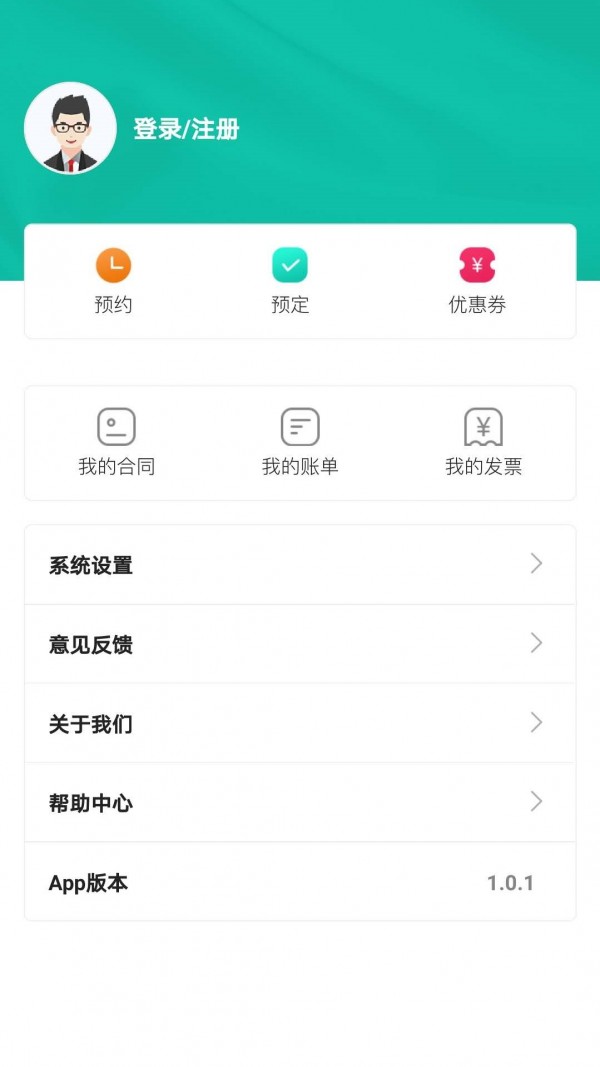600x1067 pixels.
Task: Open 登录/注册 to sign in
Action: point(186,129)
